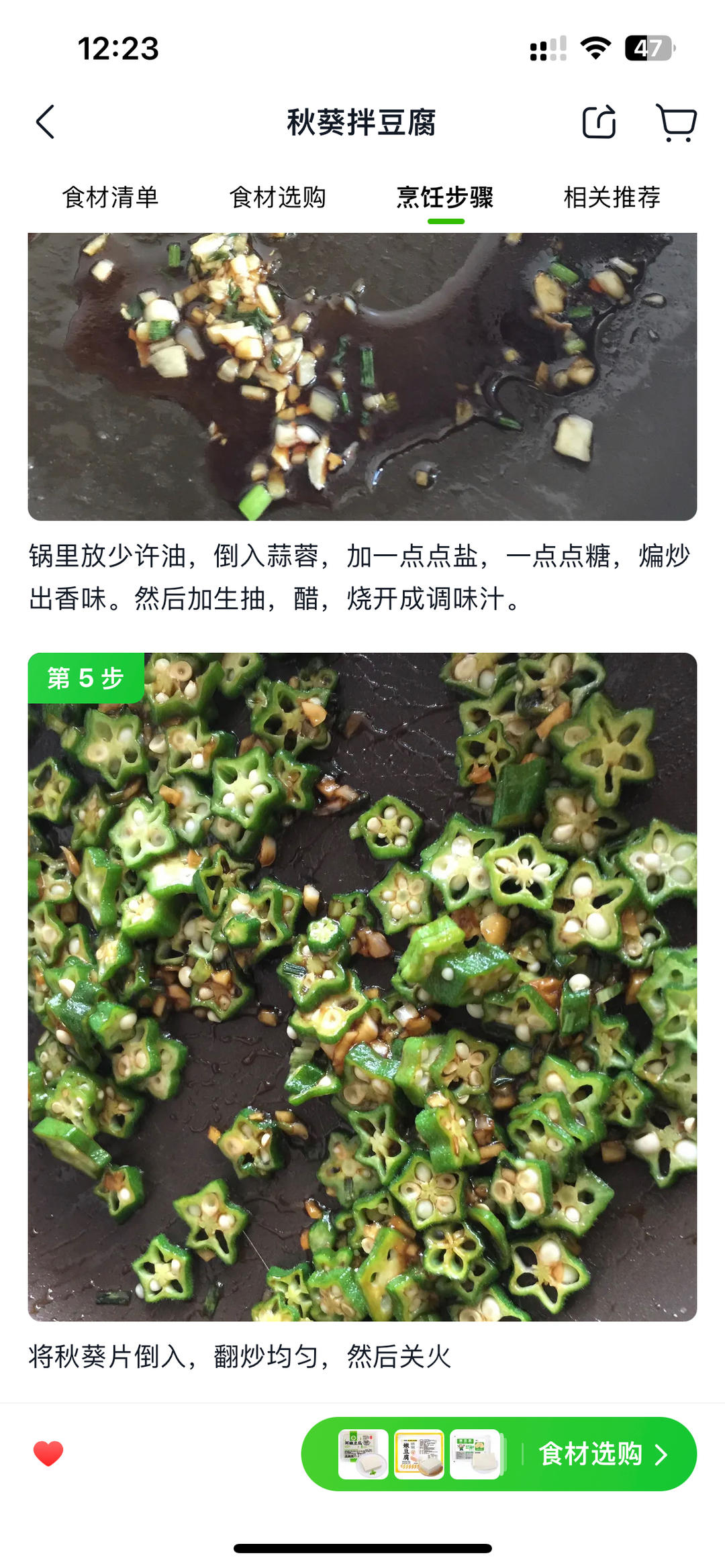The width and height of the screenshot is (725, 1568).
Task: Select the 烹饪步骤 tab
Action: pyautogui.click(x=445, y=197)
